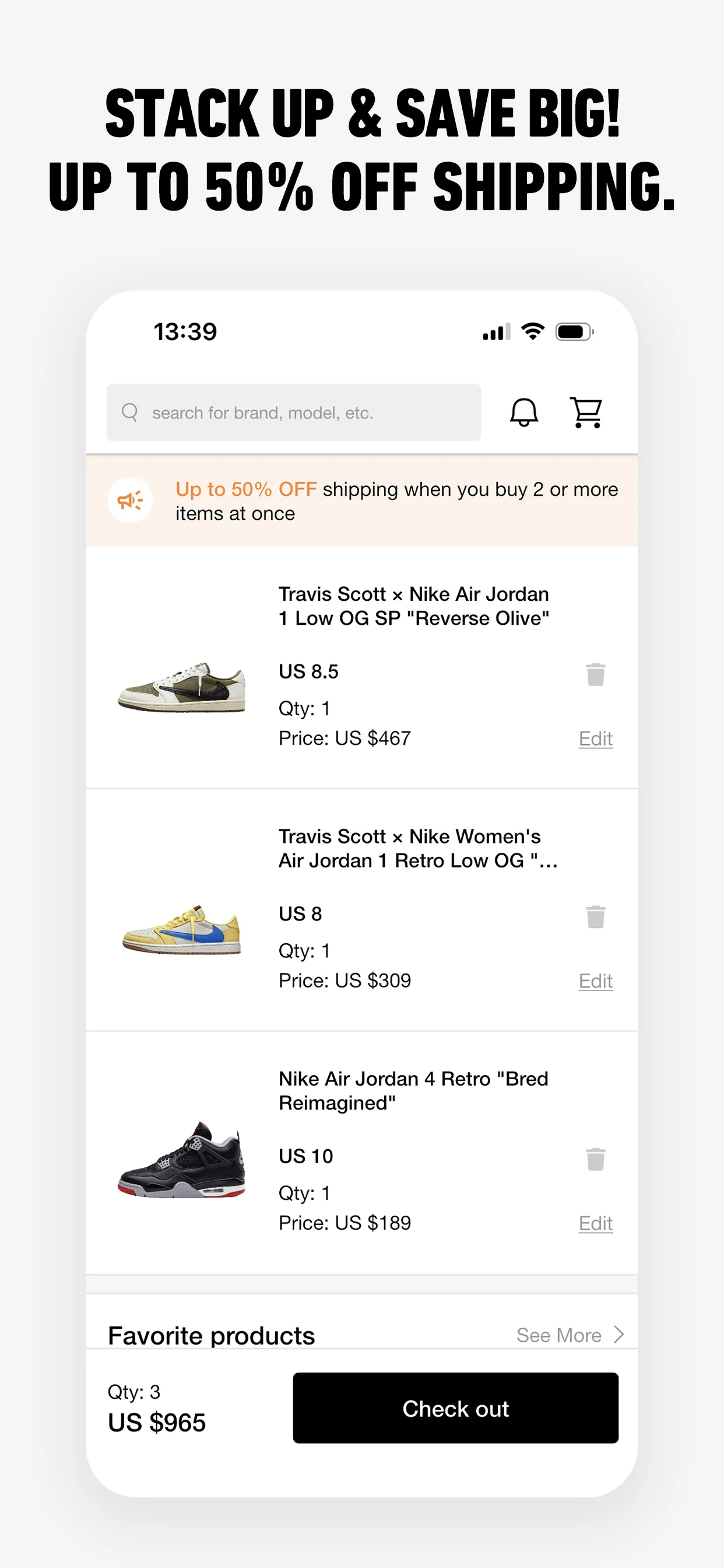Screen dimensions: 724x1568
Task: Edit the Women's Air Jordan 1 entry
Action: pos(595,981)
